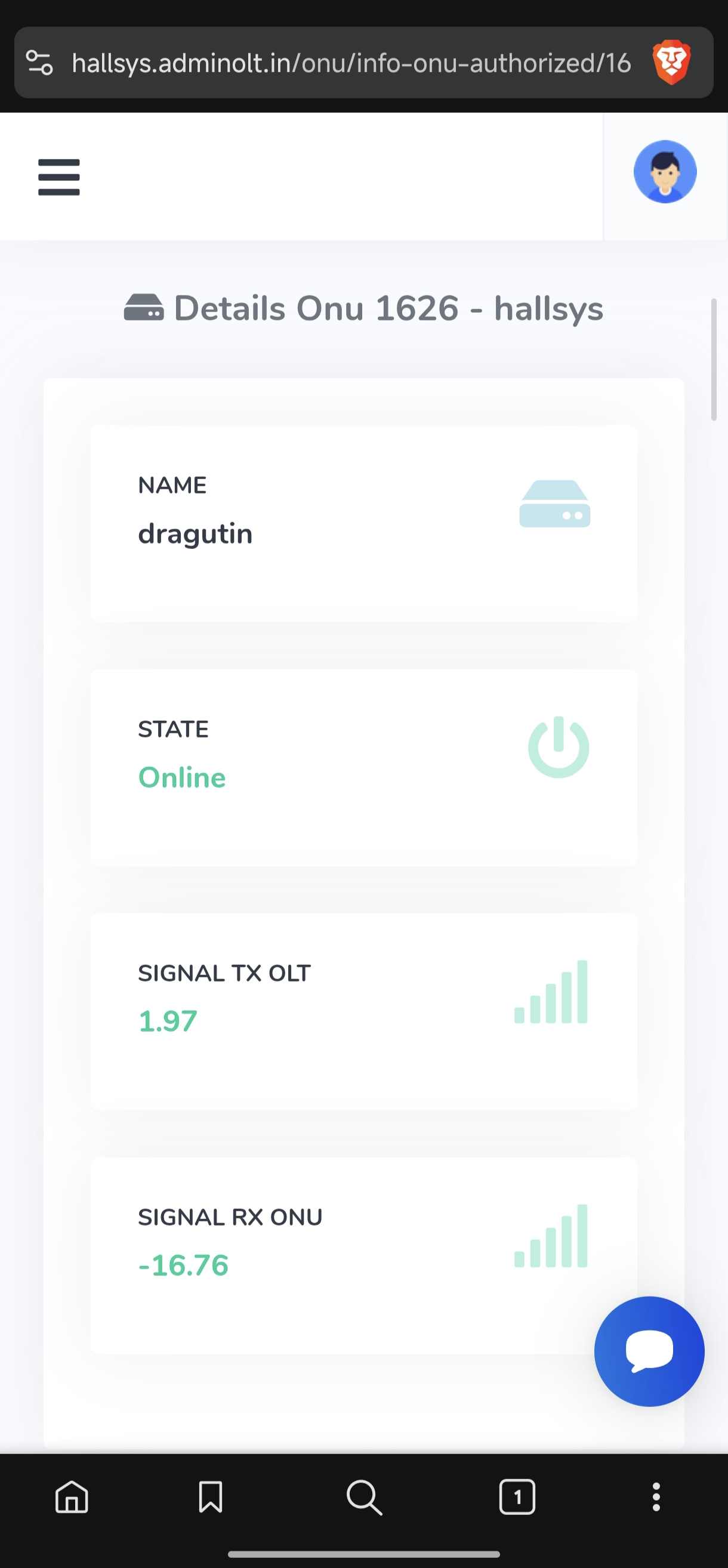Image resolution: width=728 pixels, height=1568 pixels.
Task: Open browser bookmarks
Action: point(211,1497)
